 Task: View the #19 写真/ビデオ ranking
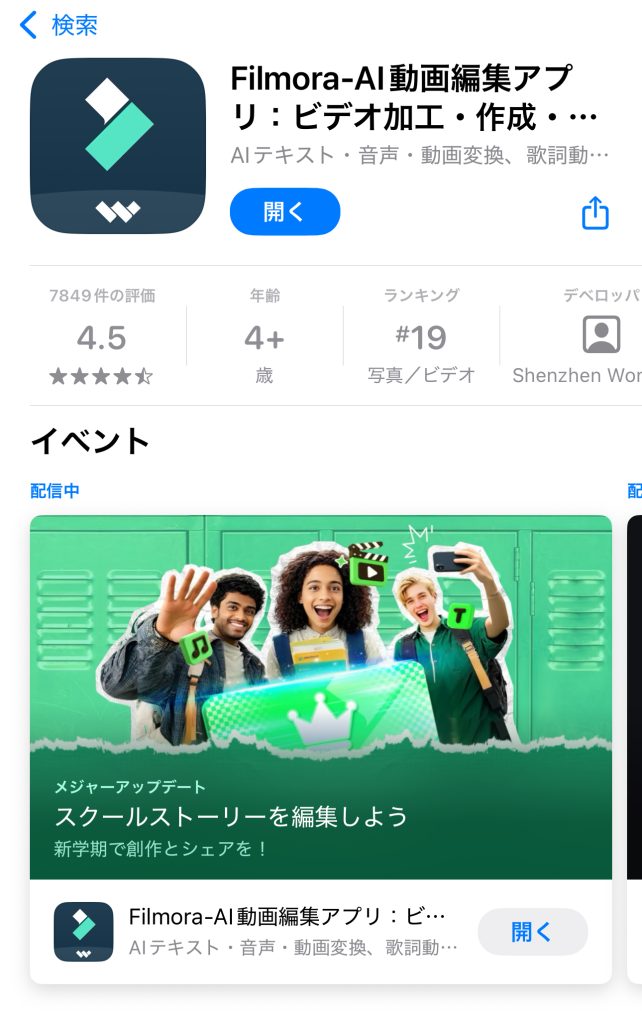(421, 338)
